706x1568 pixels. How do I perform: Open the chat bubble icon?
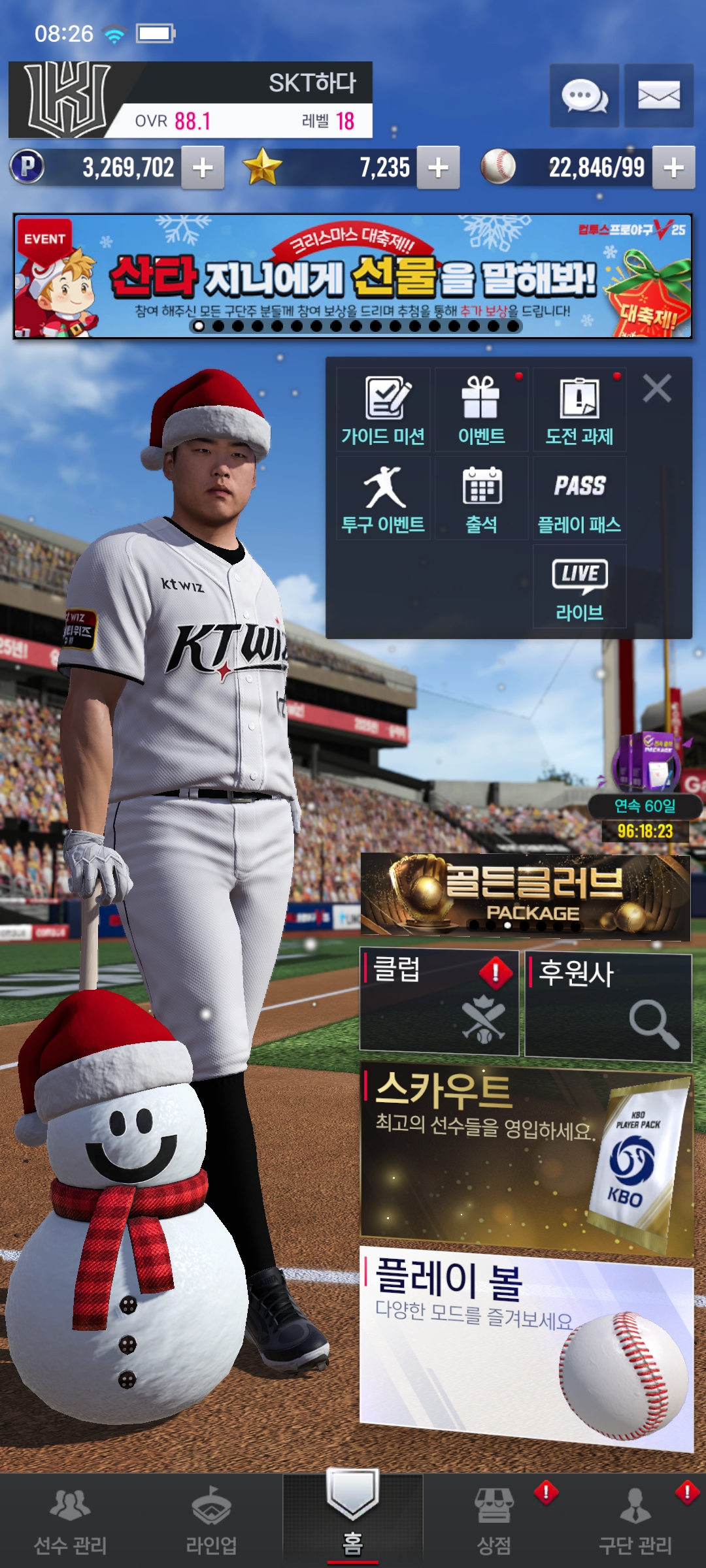click(584, 96)
